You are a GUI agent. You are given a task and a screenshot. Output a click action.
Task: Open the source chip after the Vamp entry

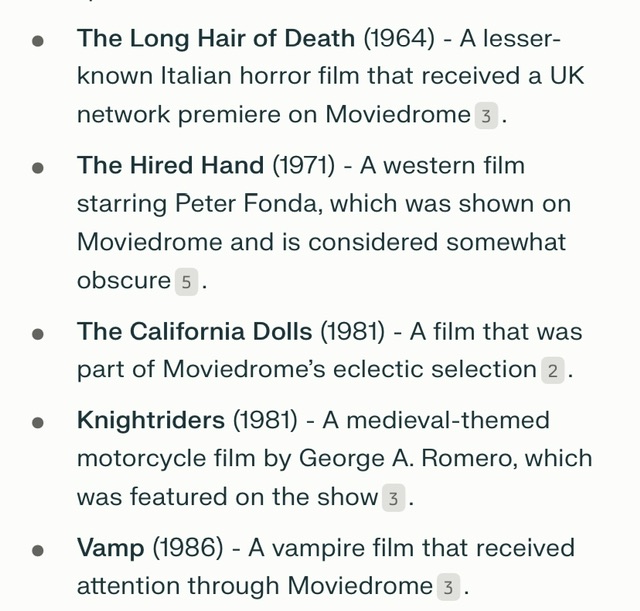tap(450, 587)
